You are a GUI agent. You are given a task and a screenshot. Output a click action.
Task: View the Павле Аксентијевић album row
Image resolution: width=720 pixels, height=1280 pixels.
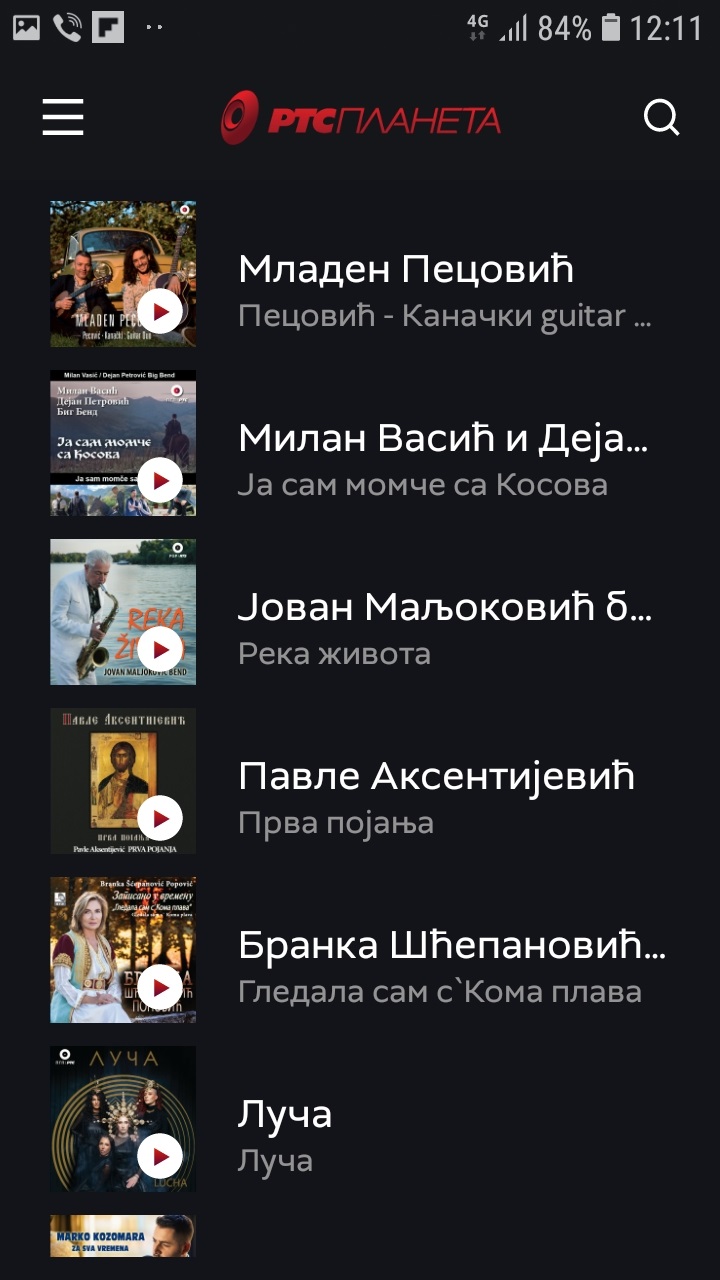[x=437, y=797]
